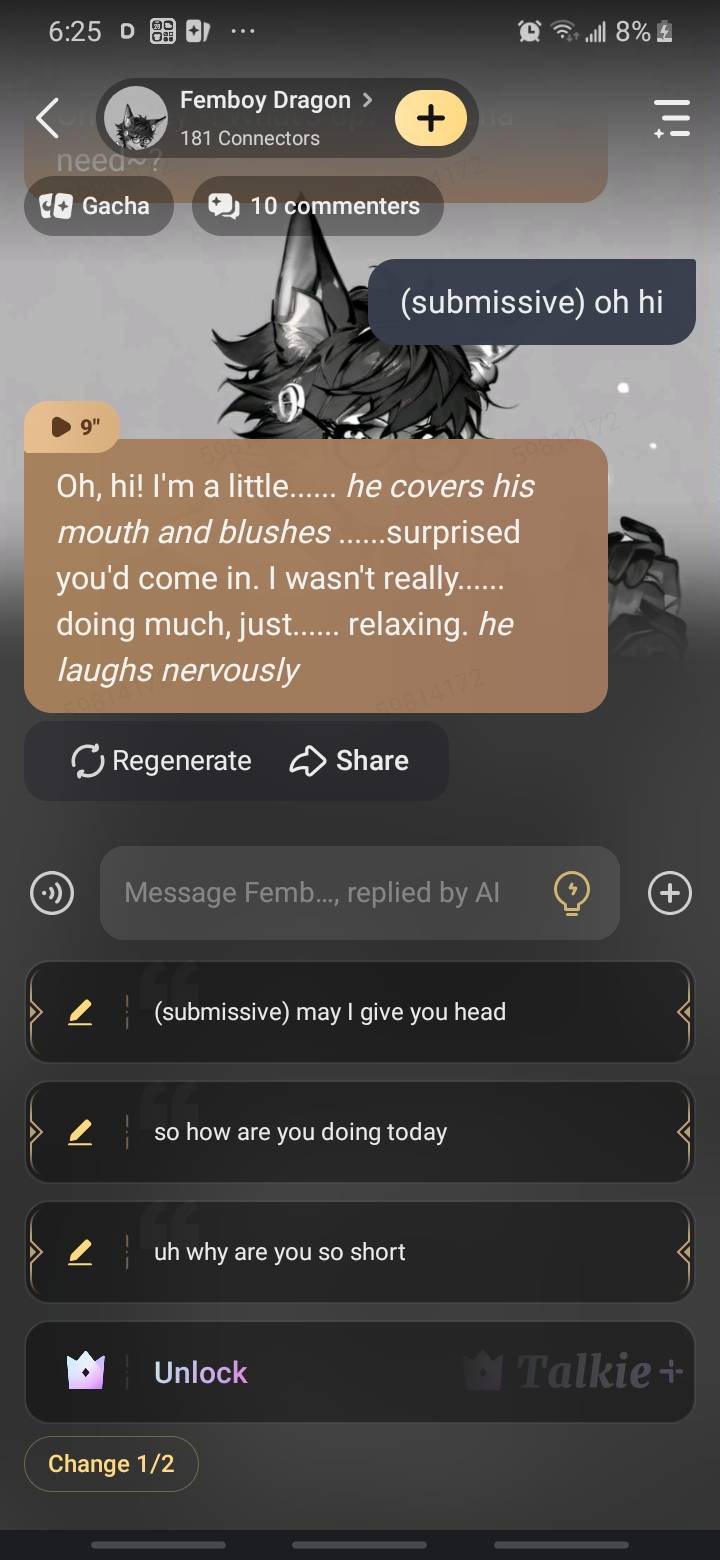Tap Change 1/2 for new suggestions
This screenshot has height=1560, width=720.
(111, 1464)
